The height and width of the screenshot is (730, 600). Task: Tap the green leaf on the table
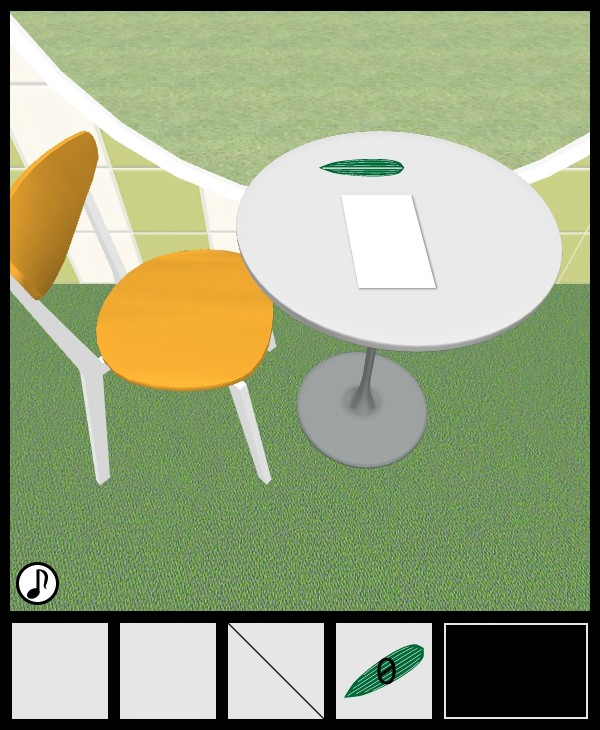tap(362, 167)
